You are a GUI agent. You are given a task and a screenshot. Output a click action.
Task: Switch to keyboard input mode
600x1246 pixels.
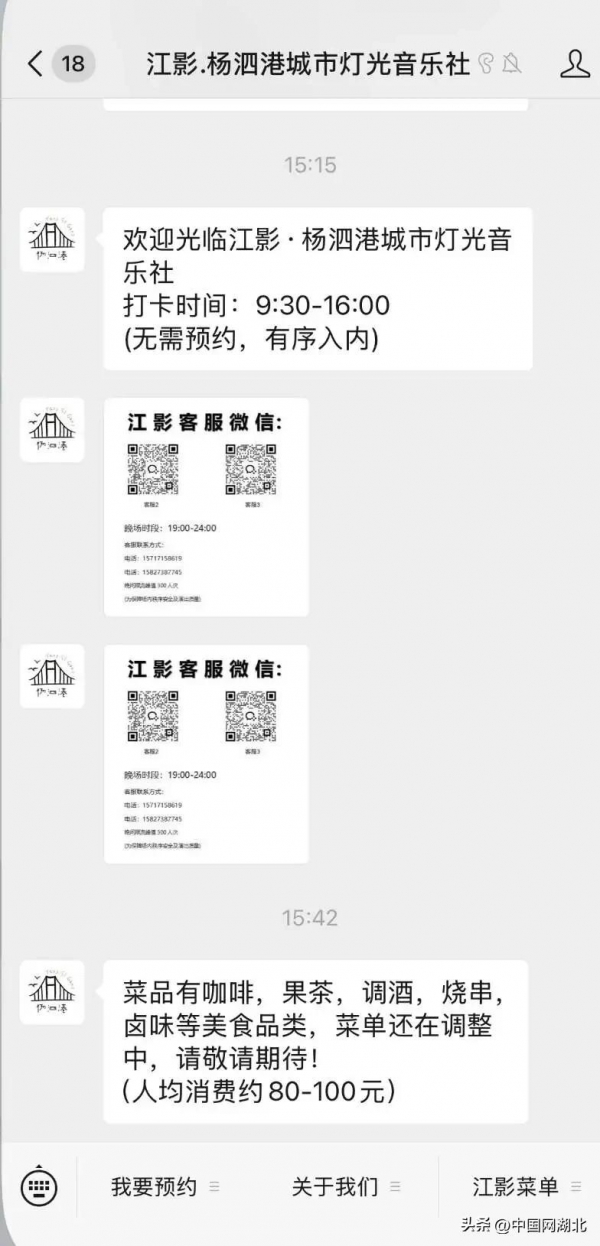click(39, 1187)
